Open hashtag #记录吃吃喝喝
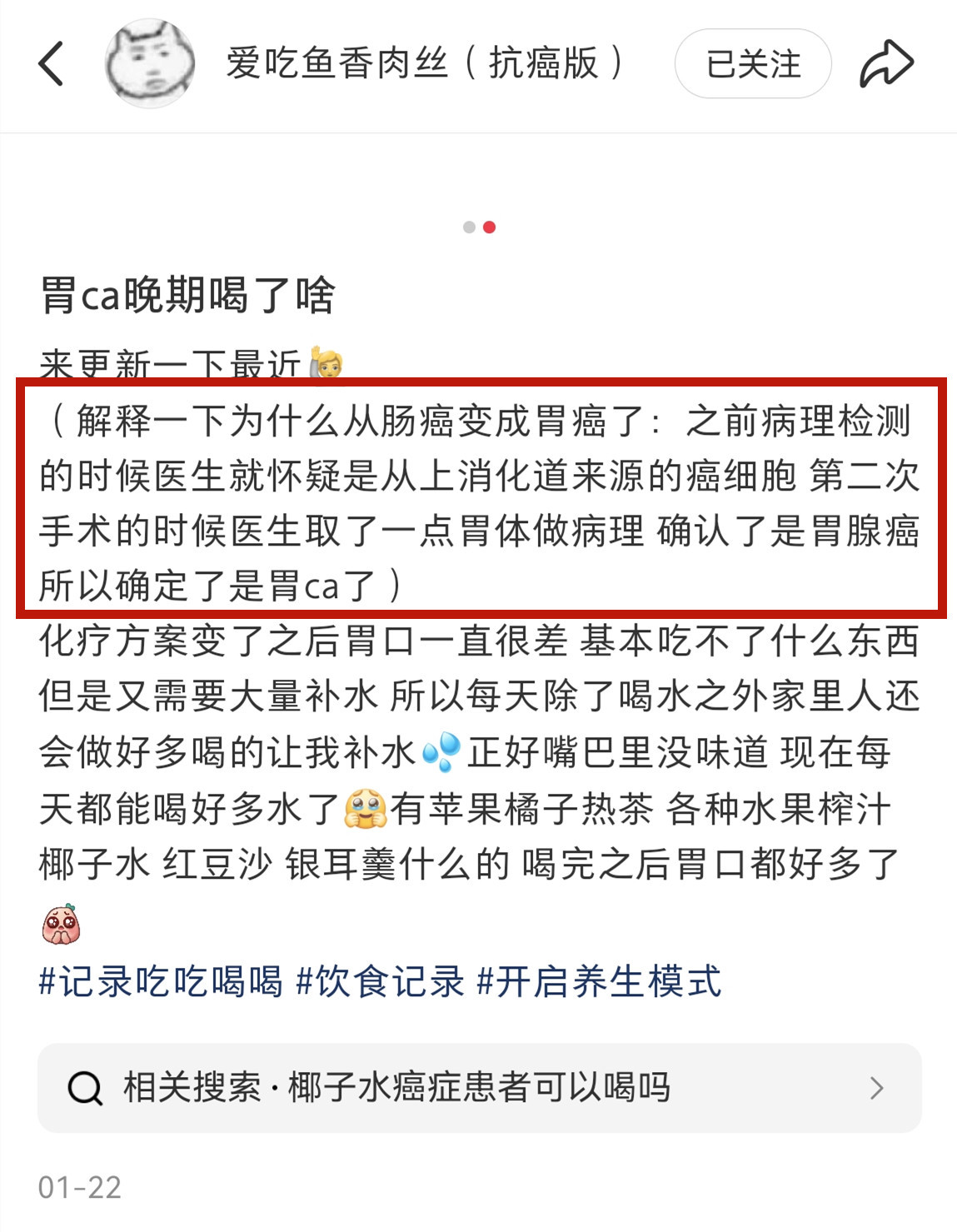The width and height of the screenshot is (957, 1232). pyautogui.click(x=161, y=981)
